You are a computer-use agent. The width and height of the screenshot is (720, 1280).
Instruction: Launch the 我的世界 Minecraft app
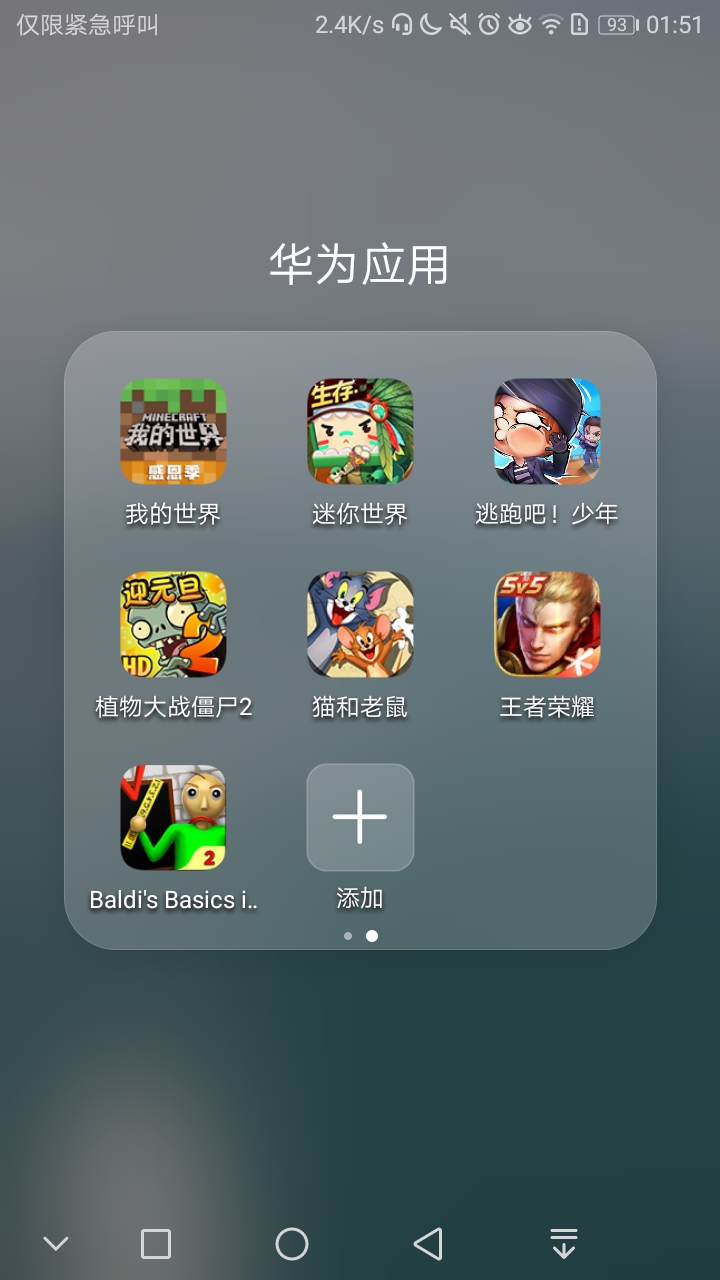pos(173,431)
